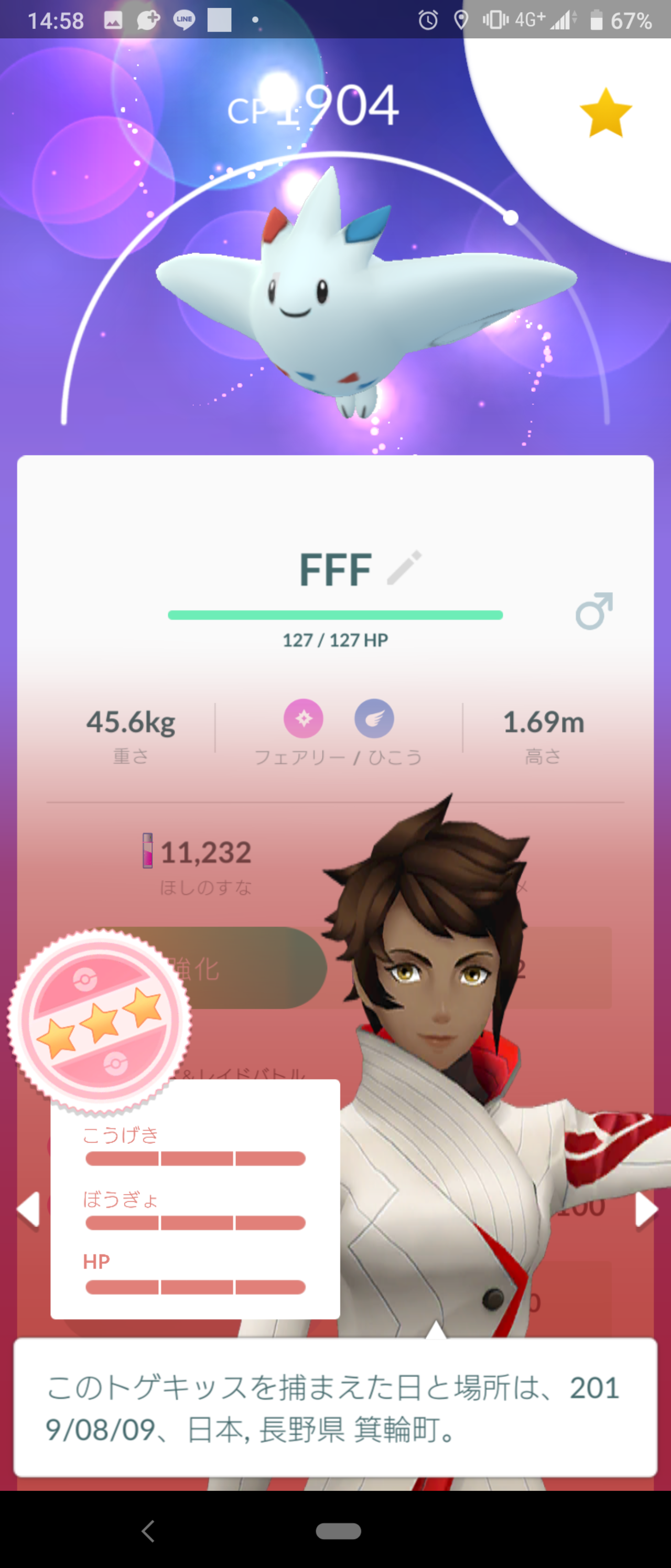Tap the male gender symbol

tap(593, 612)
